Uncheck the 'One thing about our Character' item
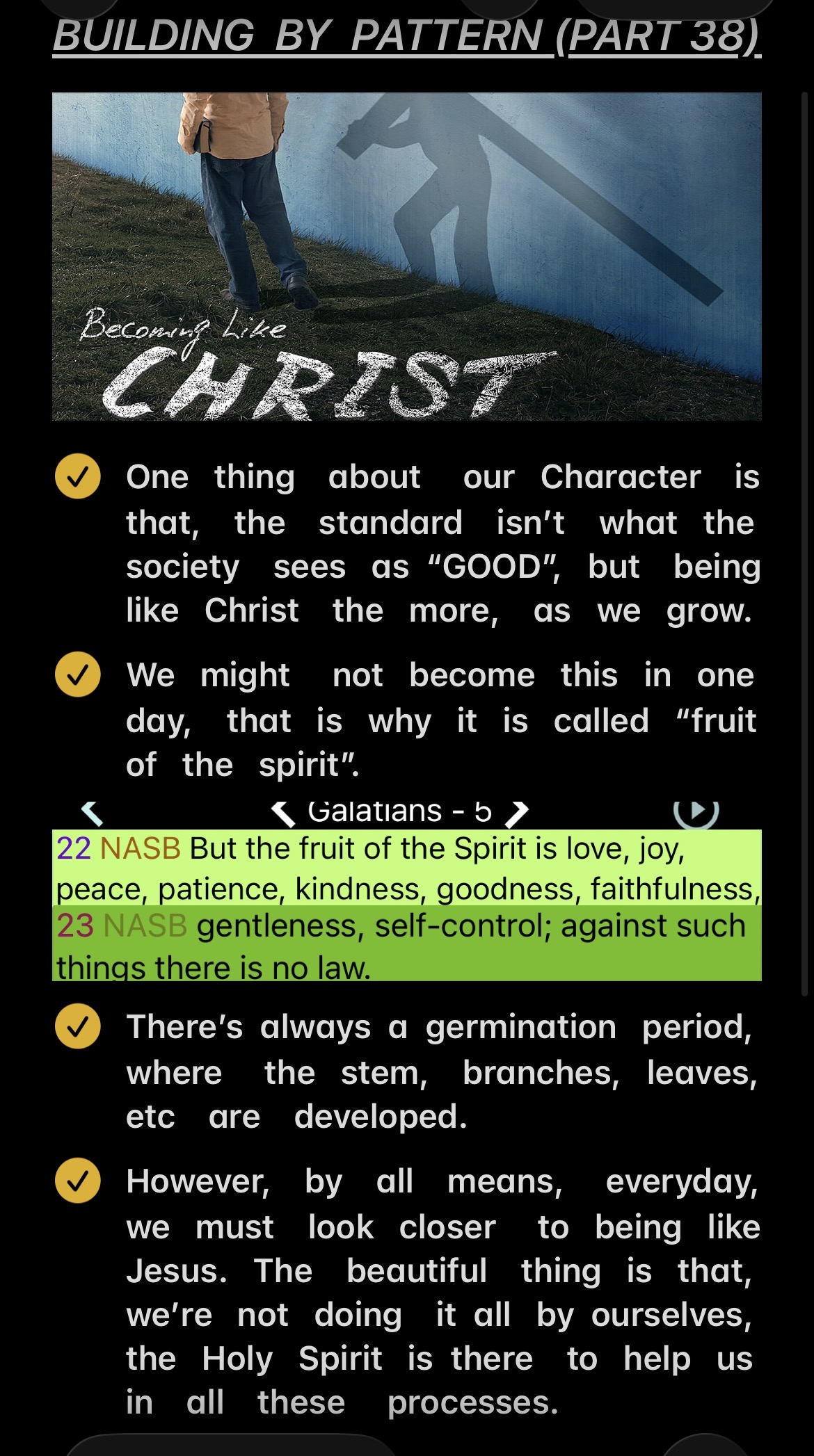Screen dimensions: 814x1456 78,476
